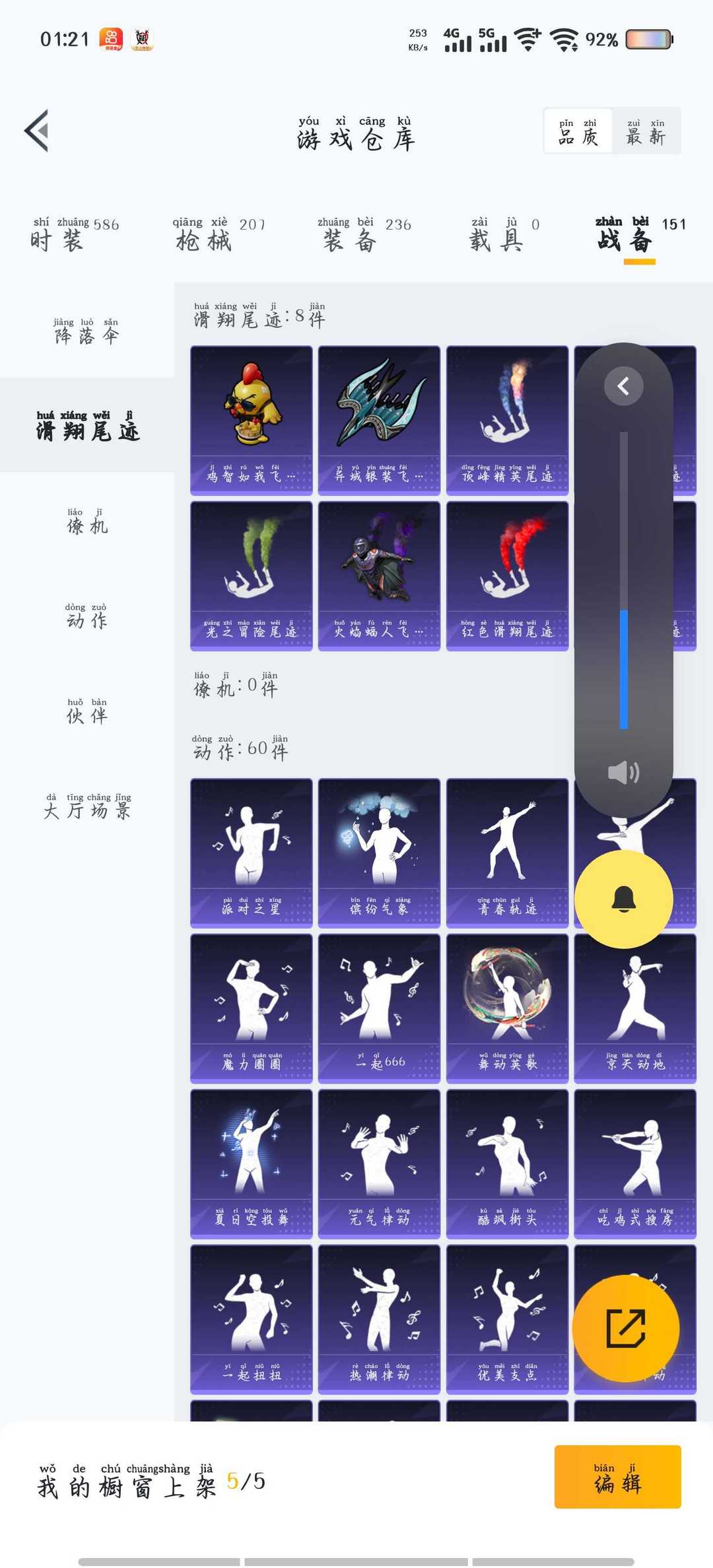
Task: Open the yellow notification bell button
Action: [x=623, y=899]
